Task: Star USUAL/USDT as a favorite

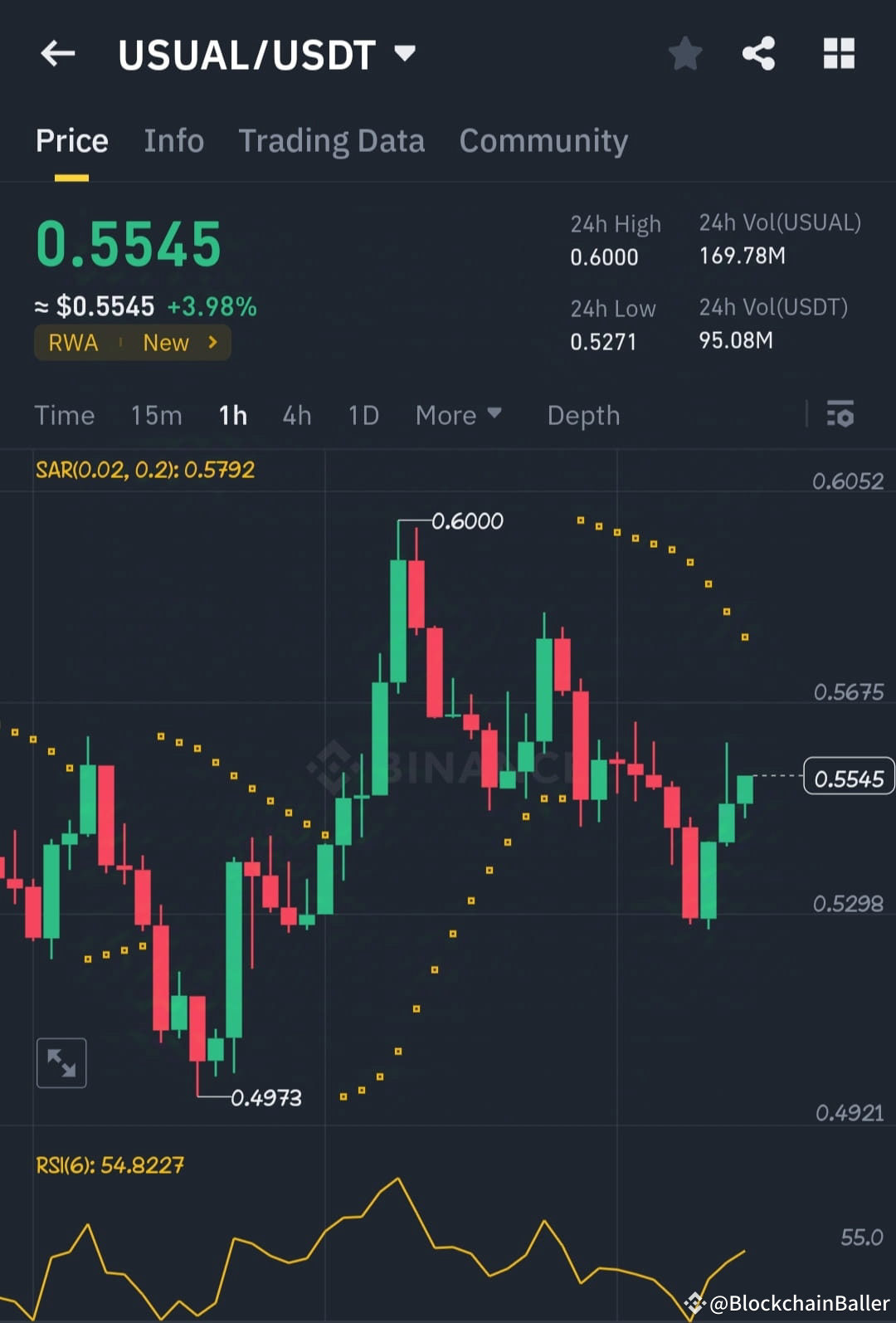Action: click(x=685, y=53)
